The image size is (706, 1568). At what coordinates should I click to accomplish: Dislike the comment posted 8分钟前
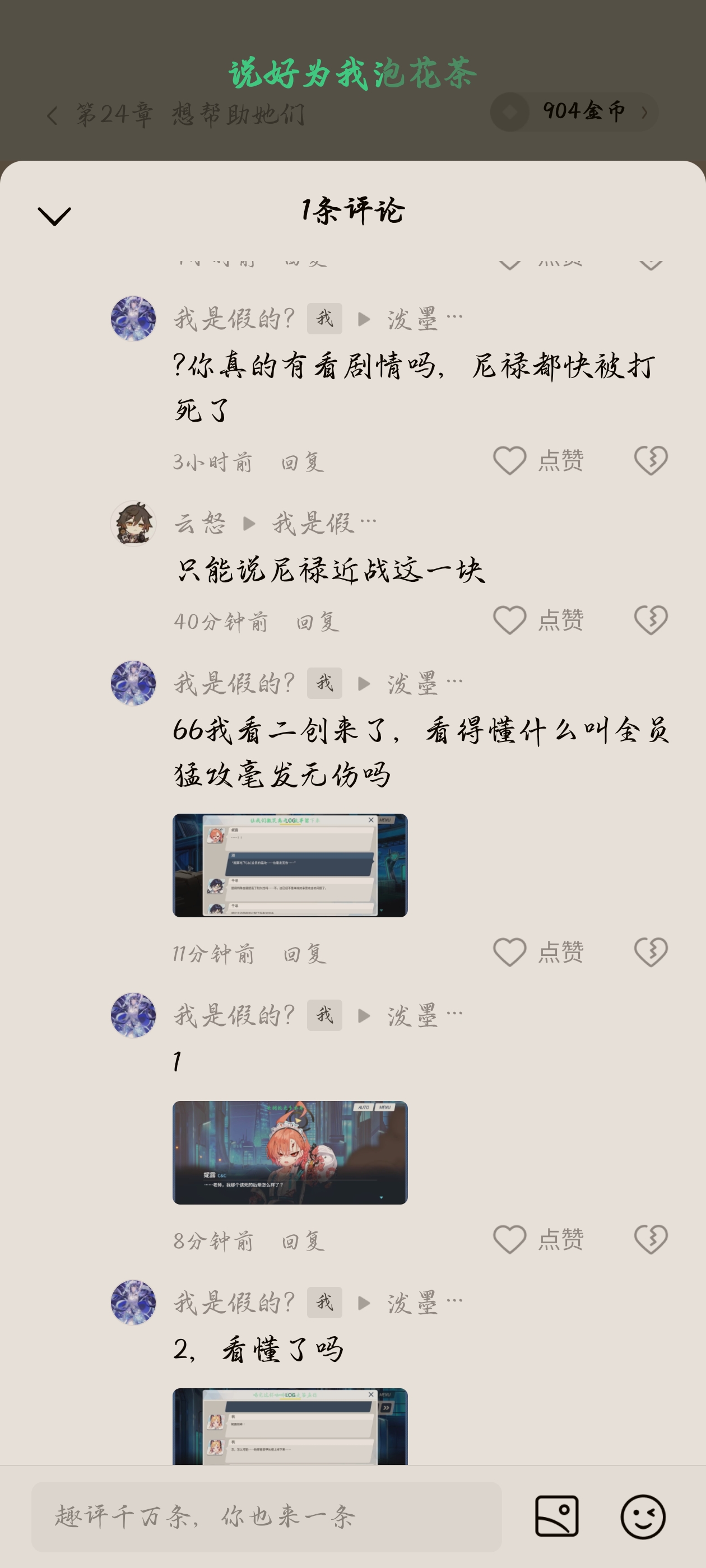tap(651, 1239)
